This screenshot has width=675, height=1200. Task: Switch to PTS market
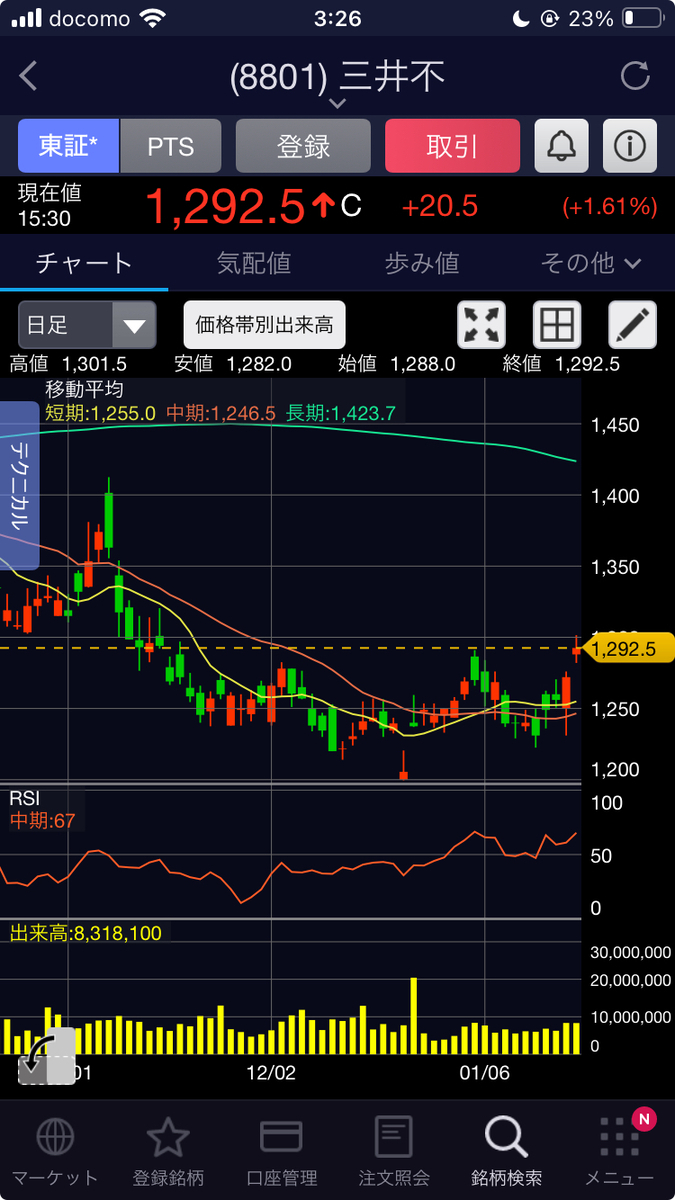[171, 146]
